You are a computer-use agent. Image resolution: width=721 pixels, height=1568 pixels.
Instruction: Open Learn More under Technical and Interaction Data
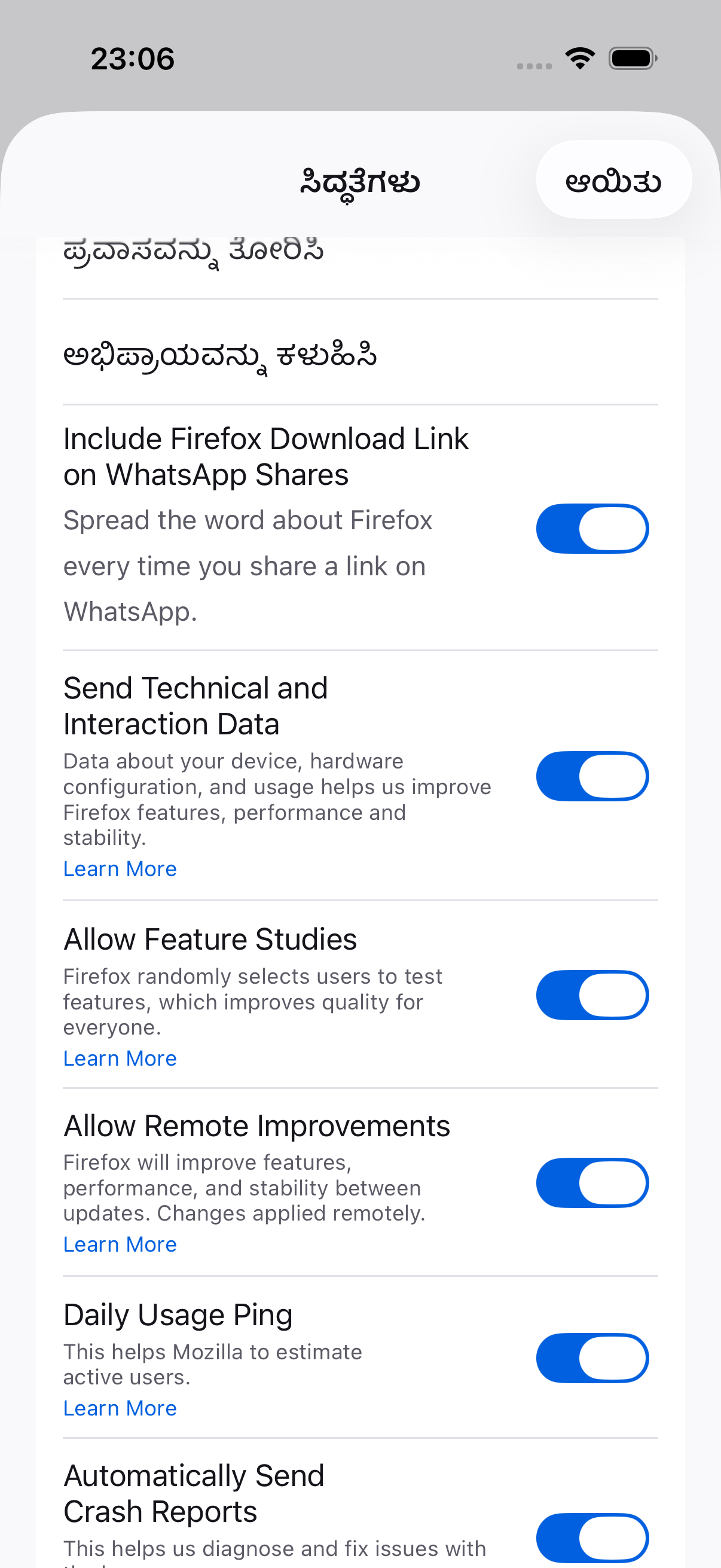click(x=120, y=868)
